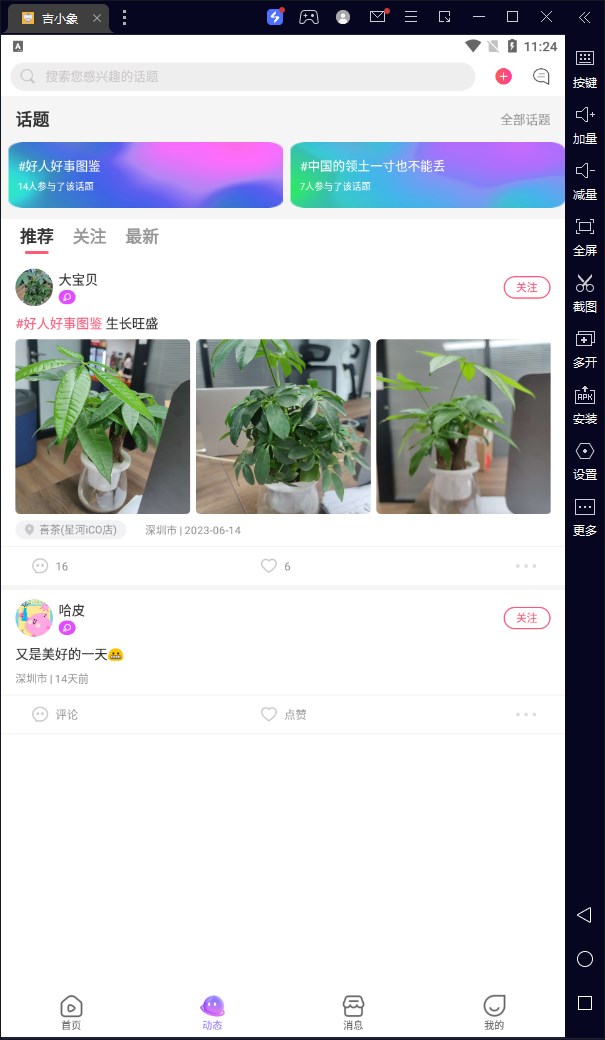
Task: View all topics via 全部话题
Action: point(525,120)
